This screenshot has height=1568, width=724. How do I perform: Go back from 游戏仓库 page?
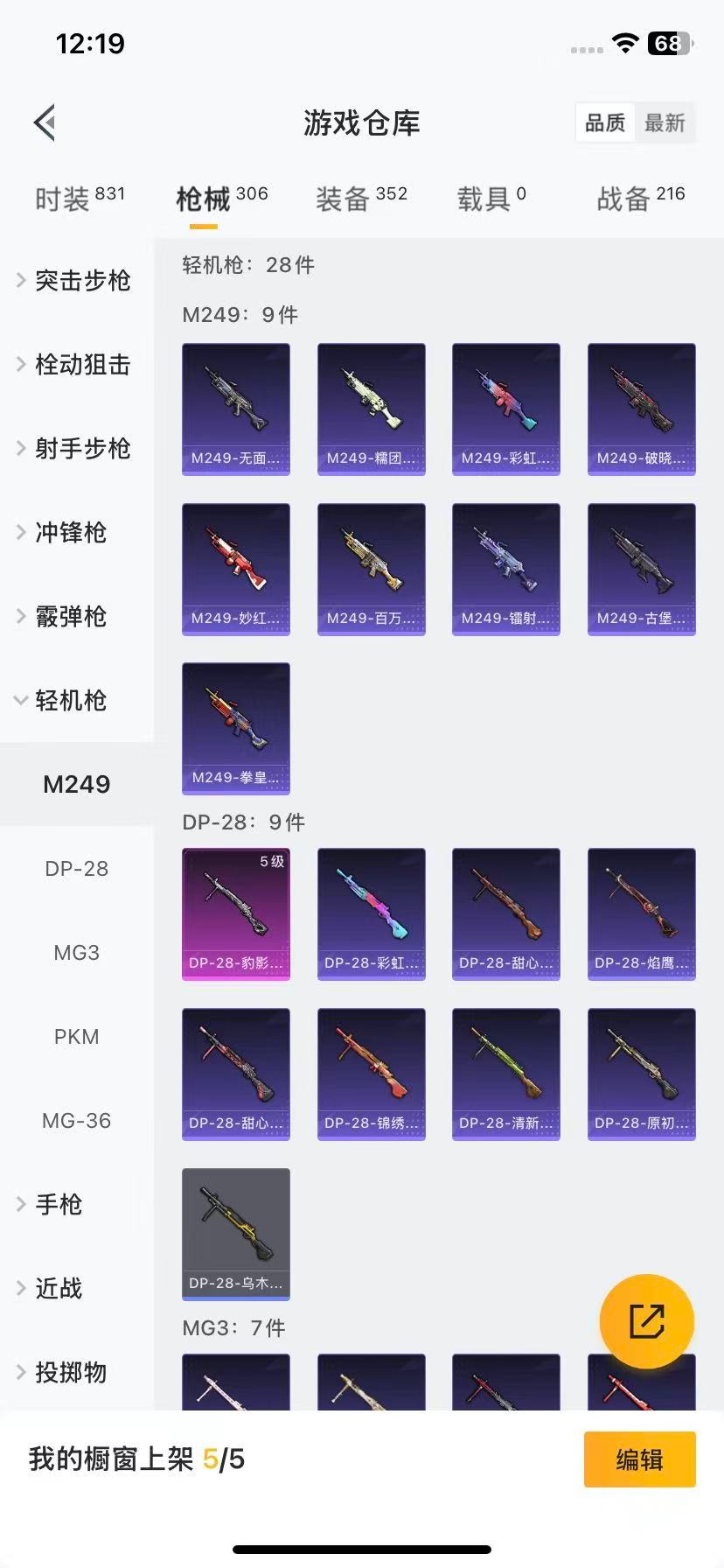(x=45, y=122)
